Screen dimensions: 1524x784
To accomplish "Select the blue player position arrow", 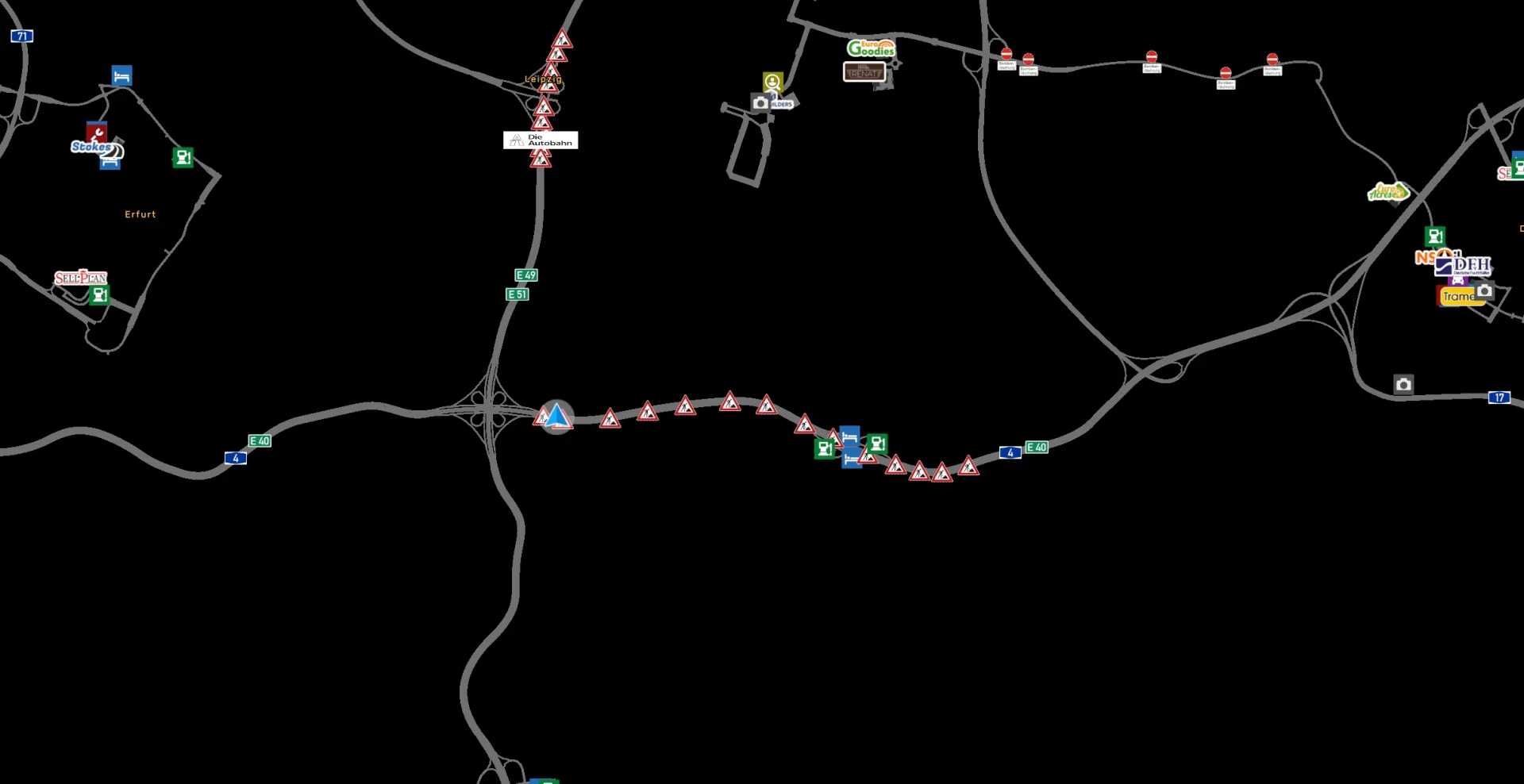I will pyautogui.click(x=557, y=416).
